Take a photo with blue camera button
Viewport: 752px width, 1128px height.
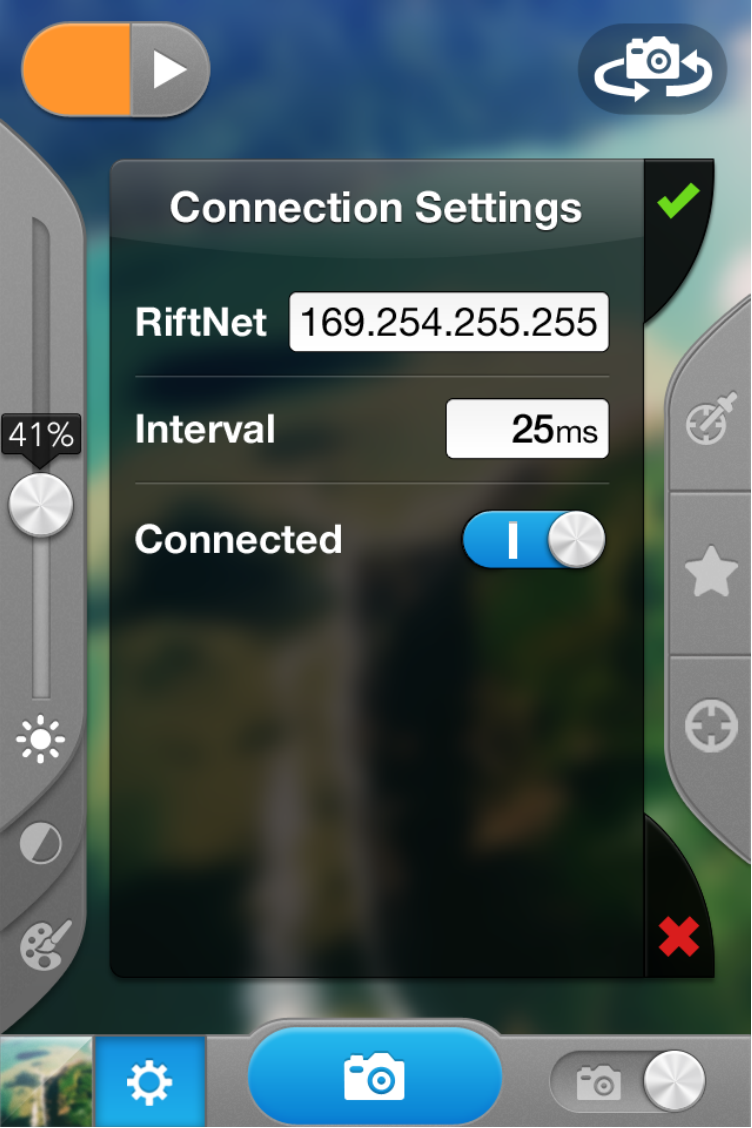(374, 1077)
